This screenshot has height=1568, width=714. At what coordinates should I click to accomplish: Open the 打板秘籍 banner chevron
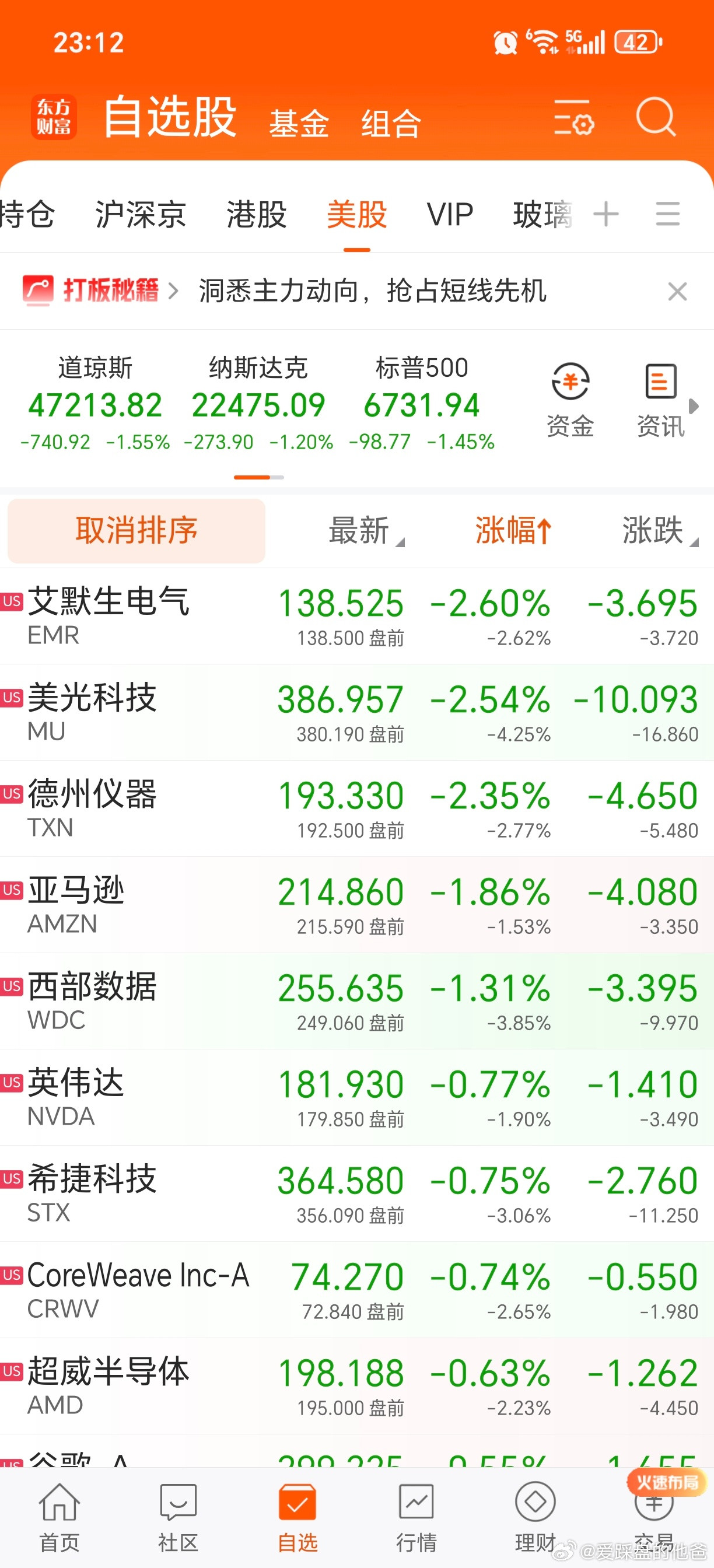174,291
